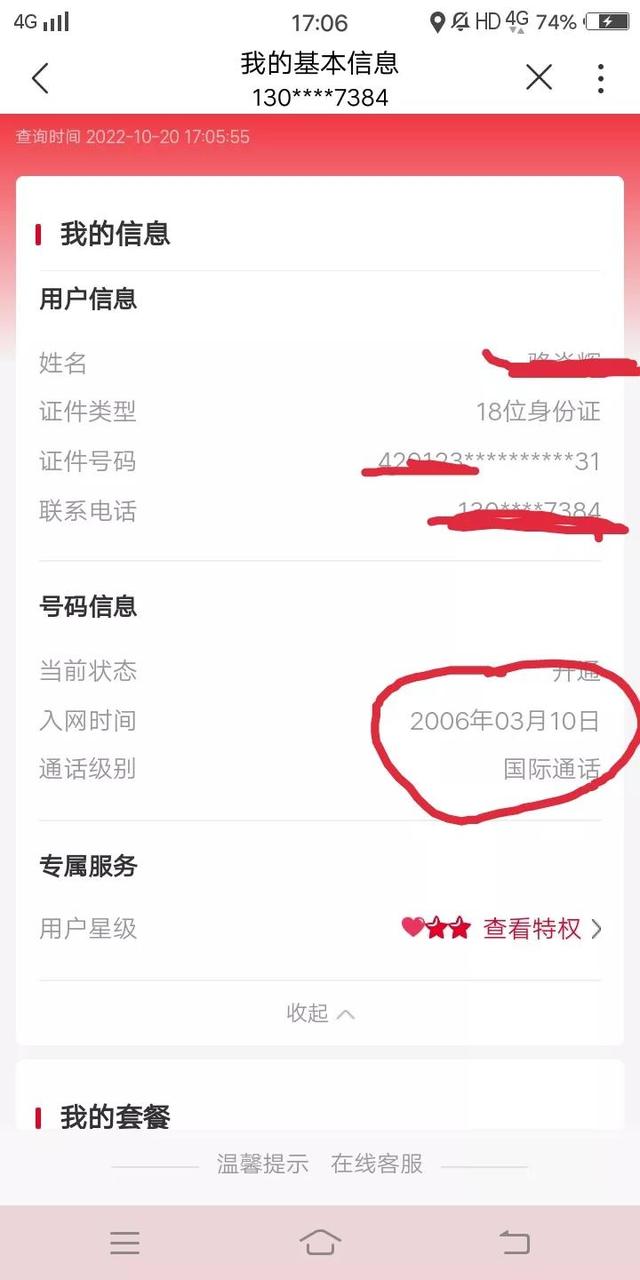Open 温馨提示 at the bottom

point(263,1164)
